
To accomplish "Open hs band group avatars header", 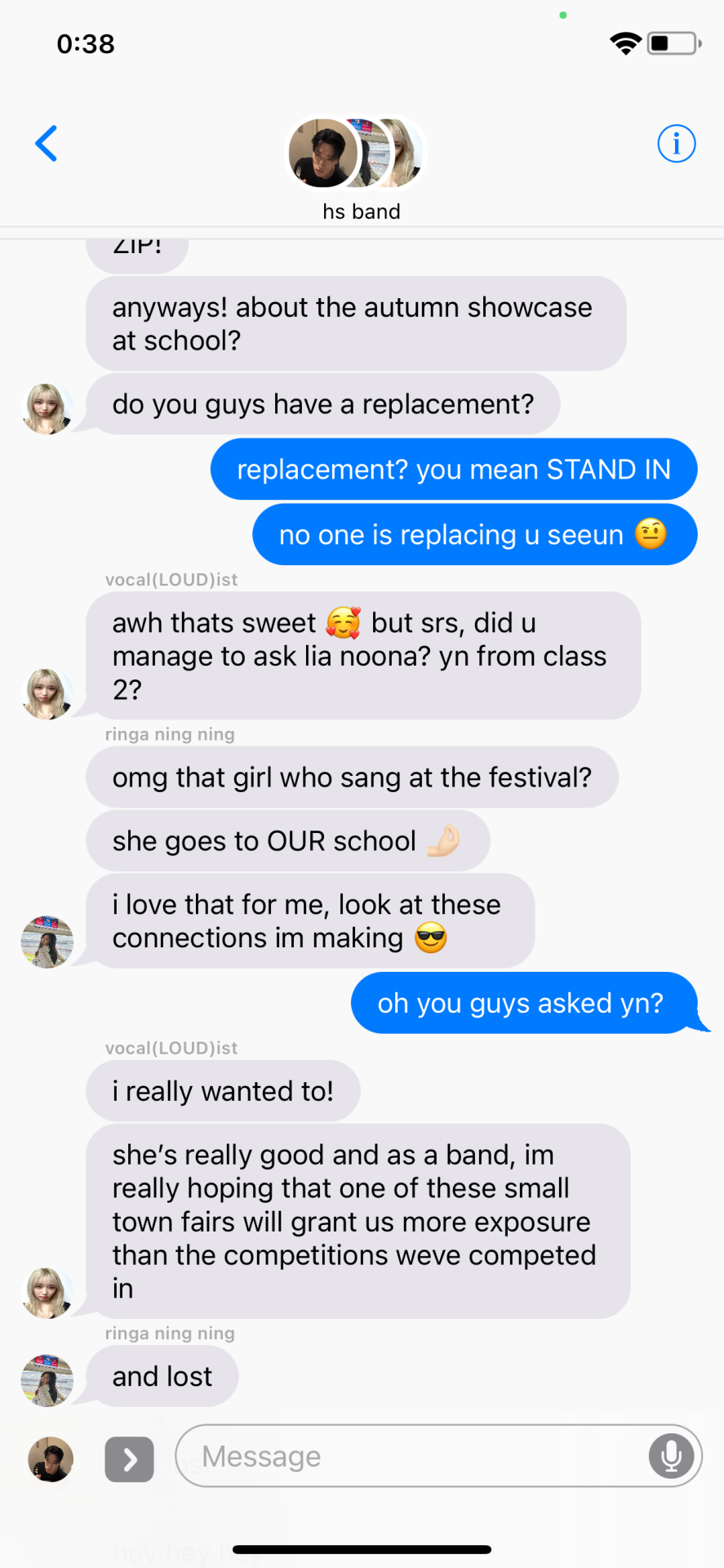I will pyautogui.click(x=358, y=154).
